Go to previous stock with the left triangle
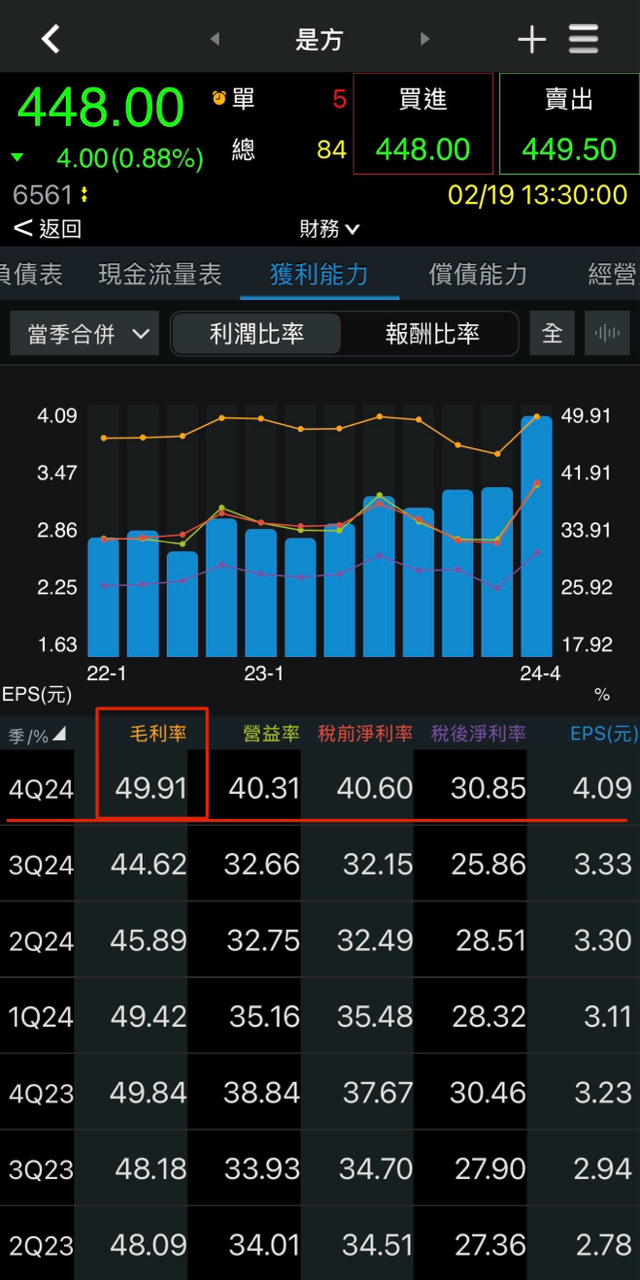This screenshot has width=640, height=1280. (x=214, y=40)
